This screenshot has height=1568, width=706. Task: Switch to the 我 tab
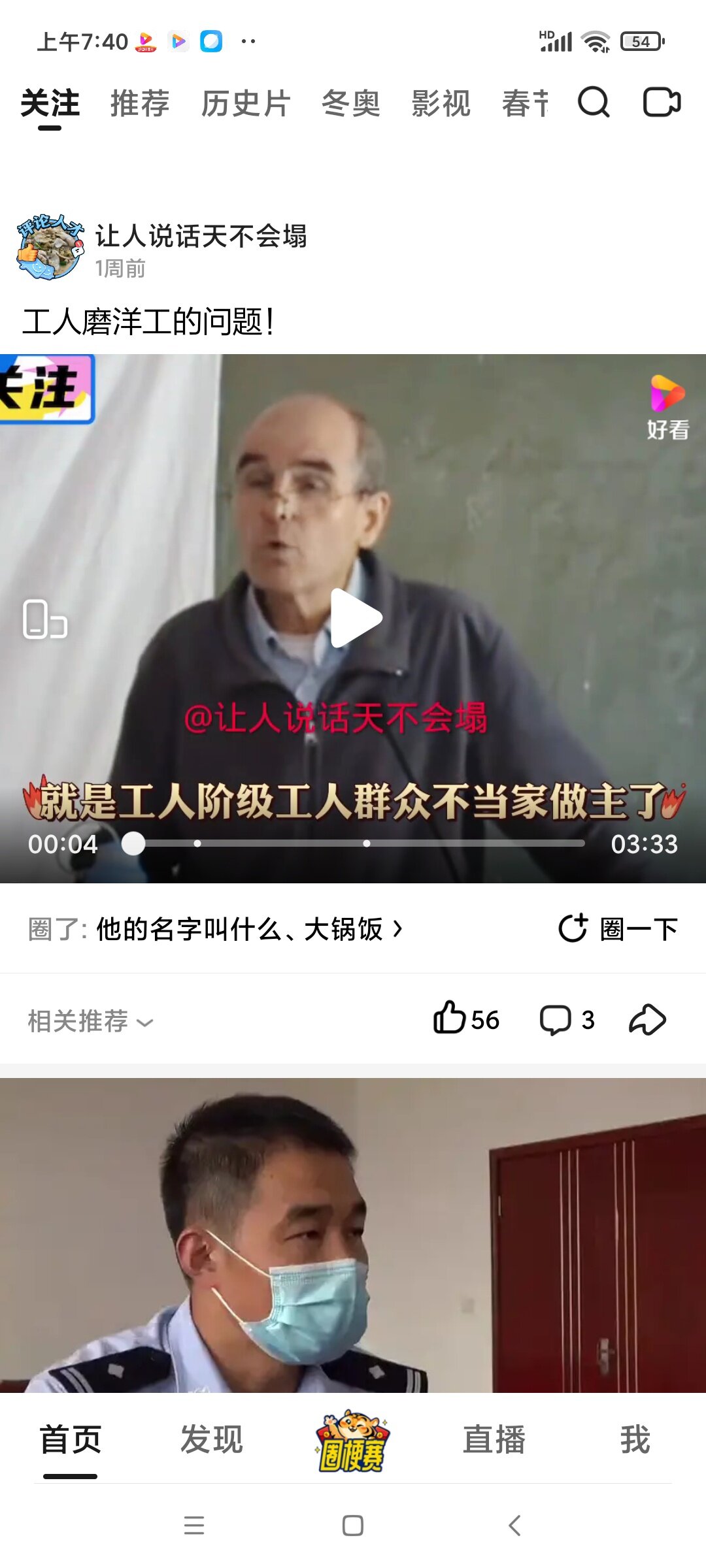point(635,1439)
